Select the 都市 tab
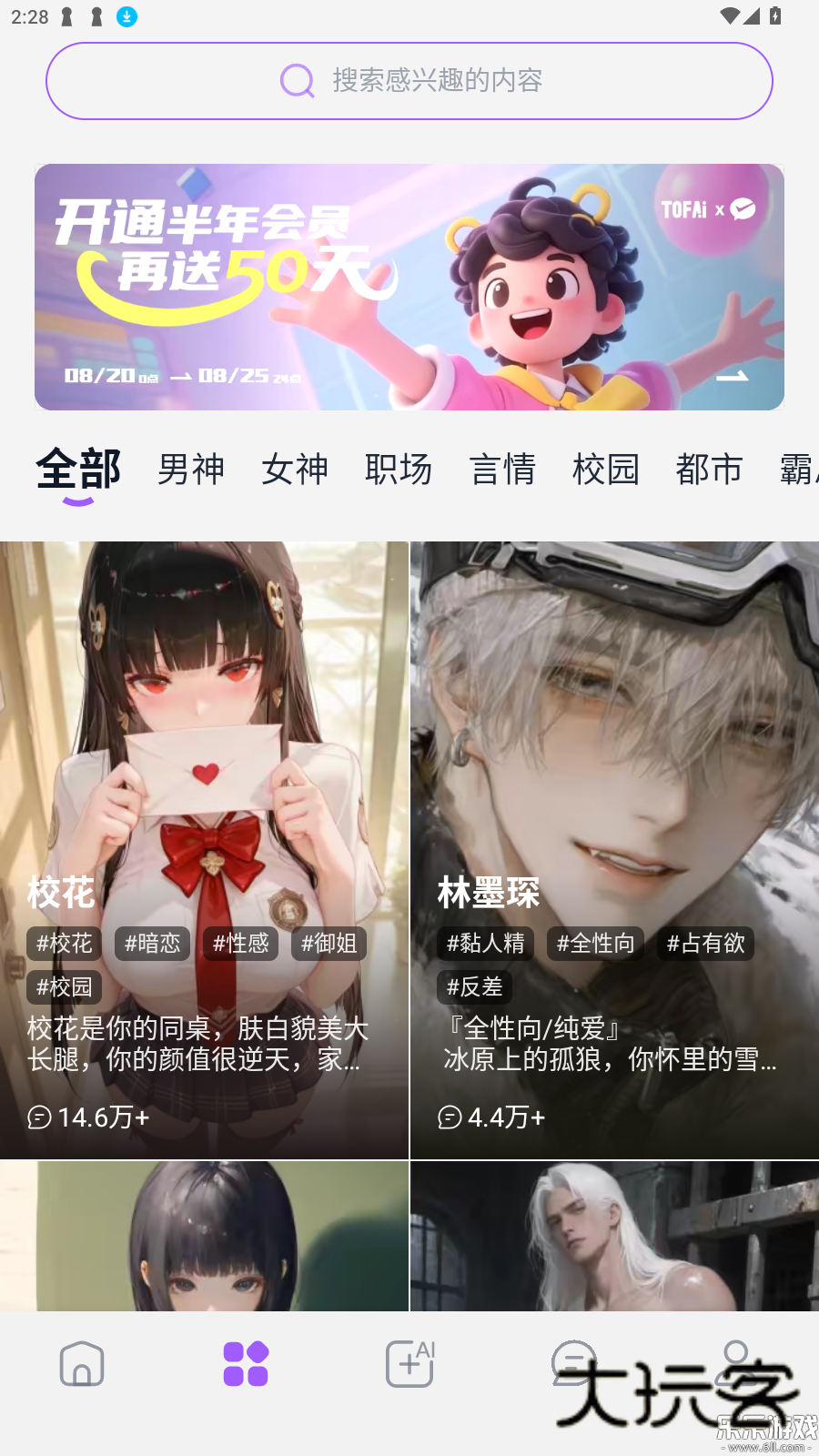The image size is (819, 1456). 709,469
